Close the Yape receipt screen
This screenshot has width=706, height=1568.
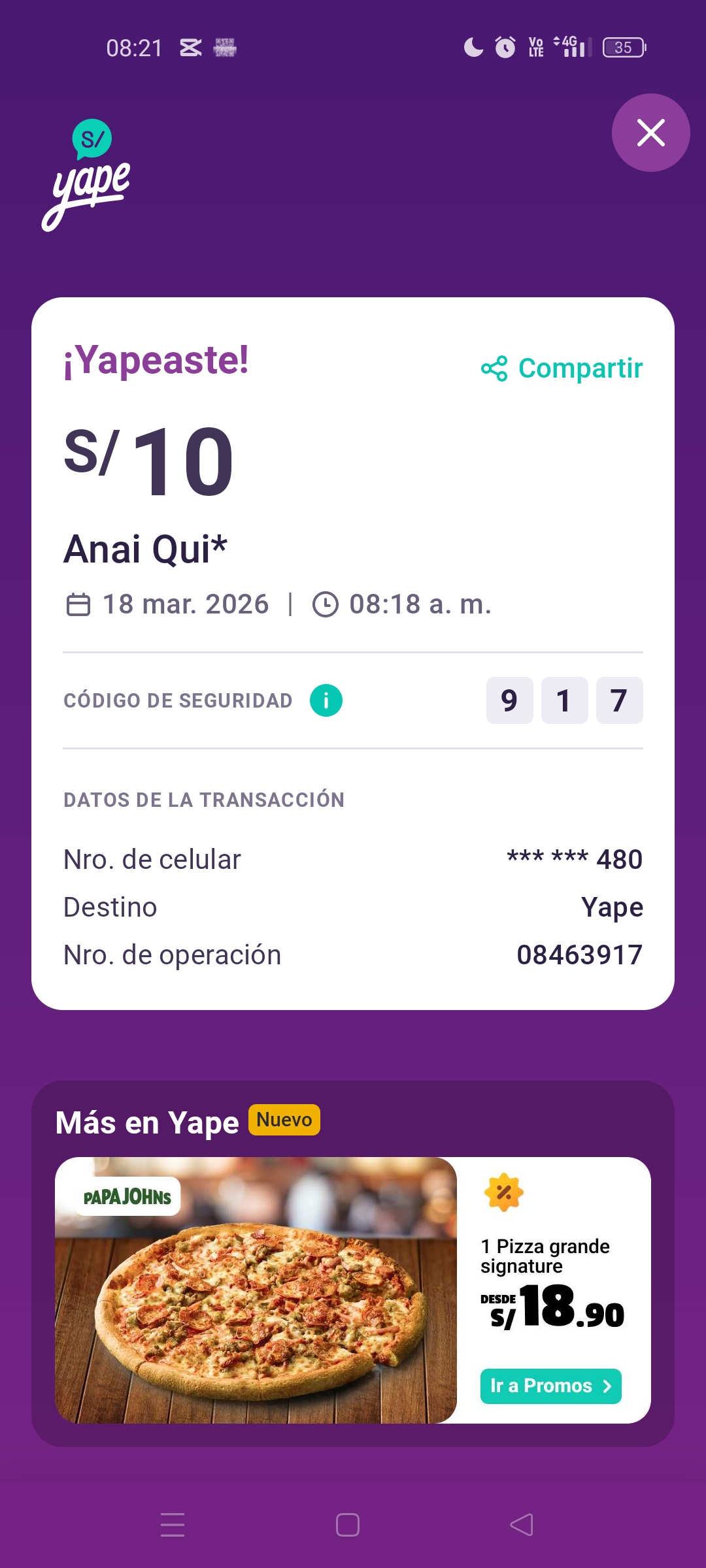pos(650,133)
